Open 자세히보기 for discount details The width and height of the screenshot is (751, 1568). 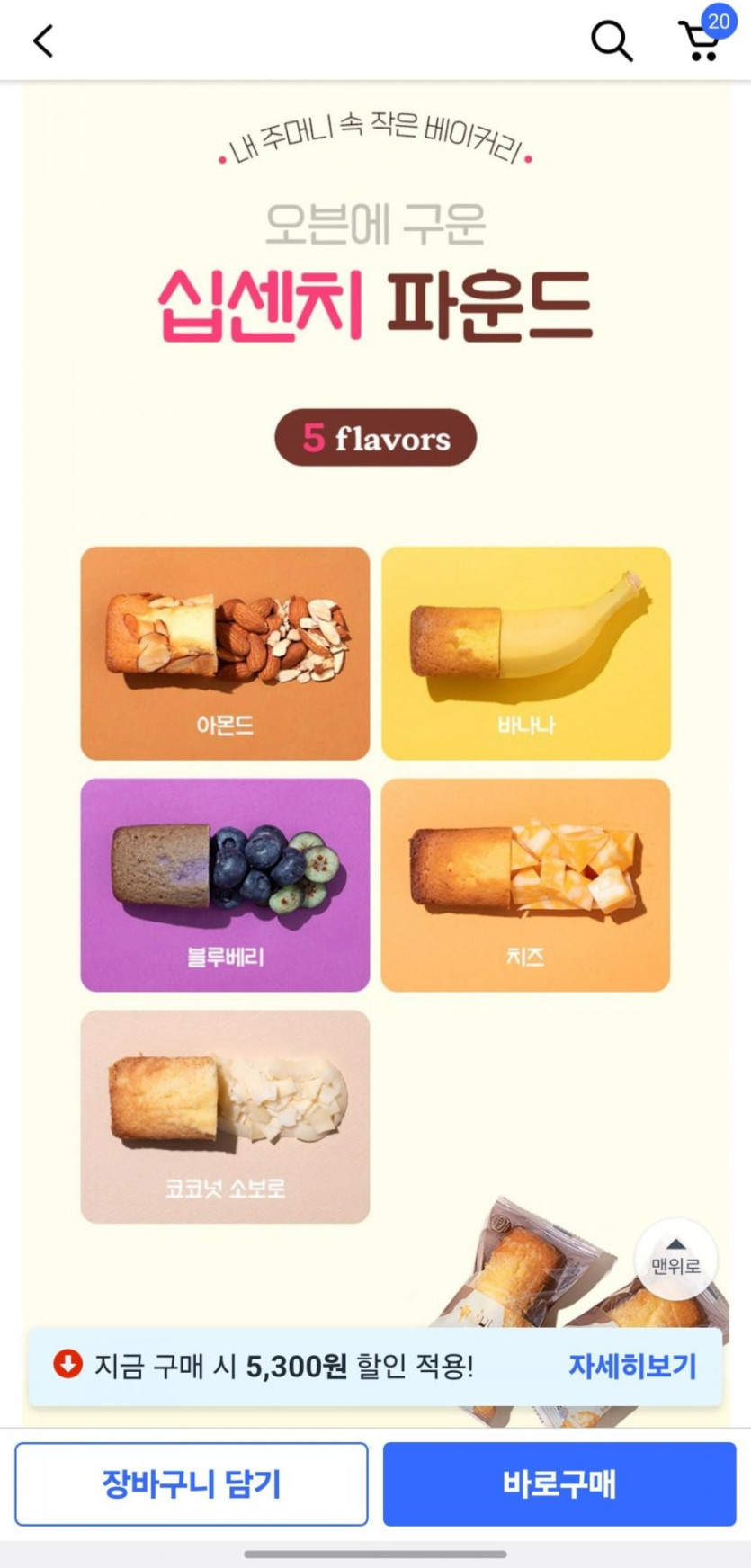pyautogui.click(x=632, y=1366)
